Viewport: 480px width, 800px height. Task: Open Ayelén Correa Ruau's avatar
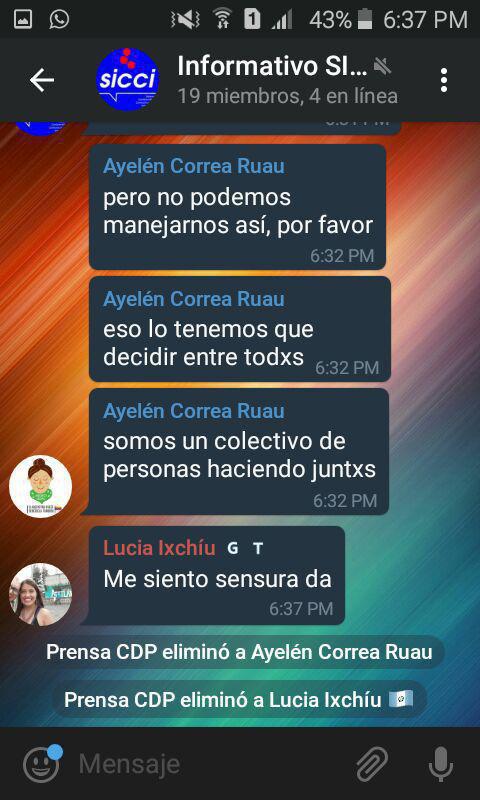[40, 487]
